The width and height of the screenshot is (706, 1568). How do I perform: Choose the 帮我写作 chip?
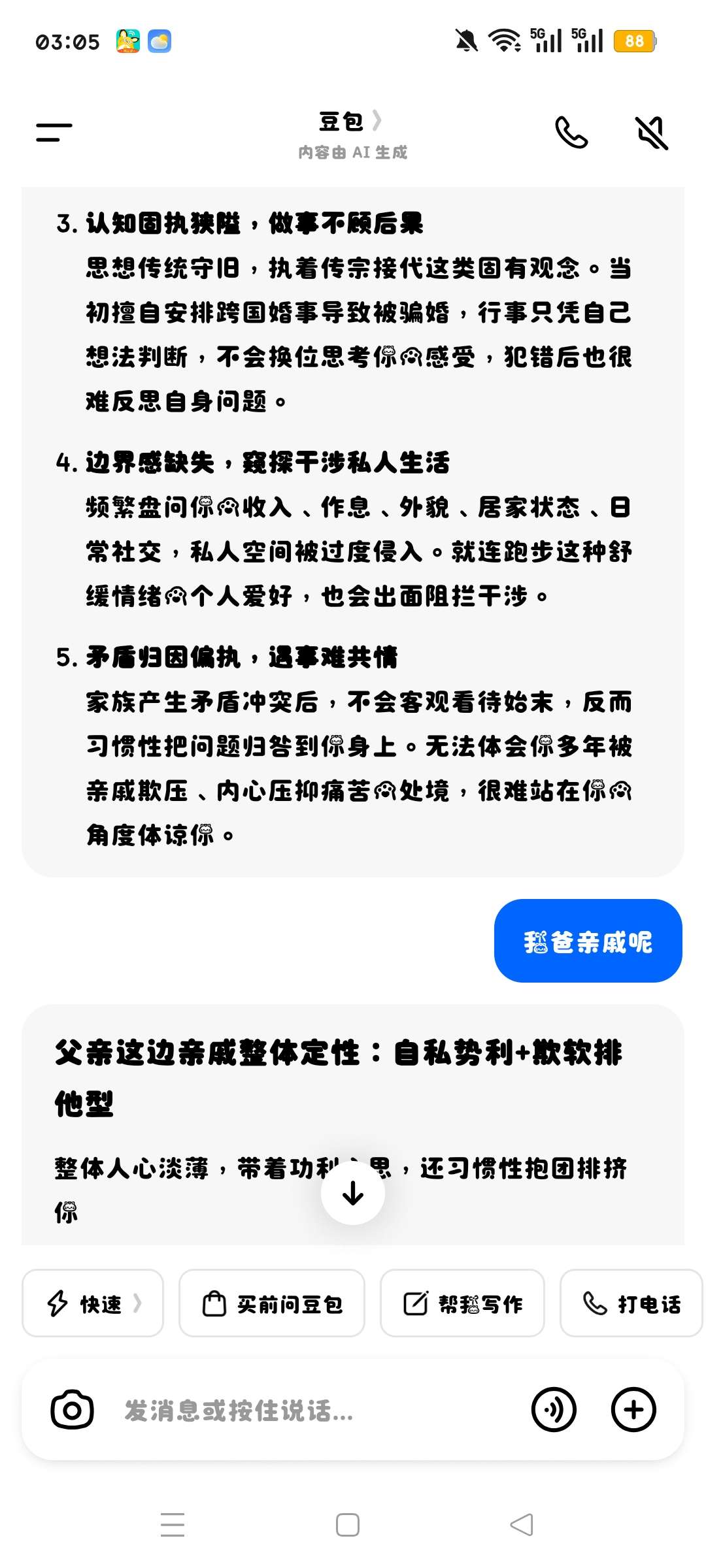pyautogui.click(x=462, y=1303)
